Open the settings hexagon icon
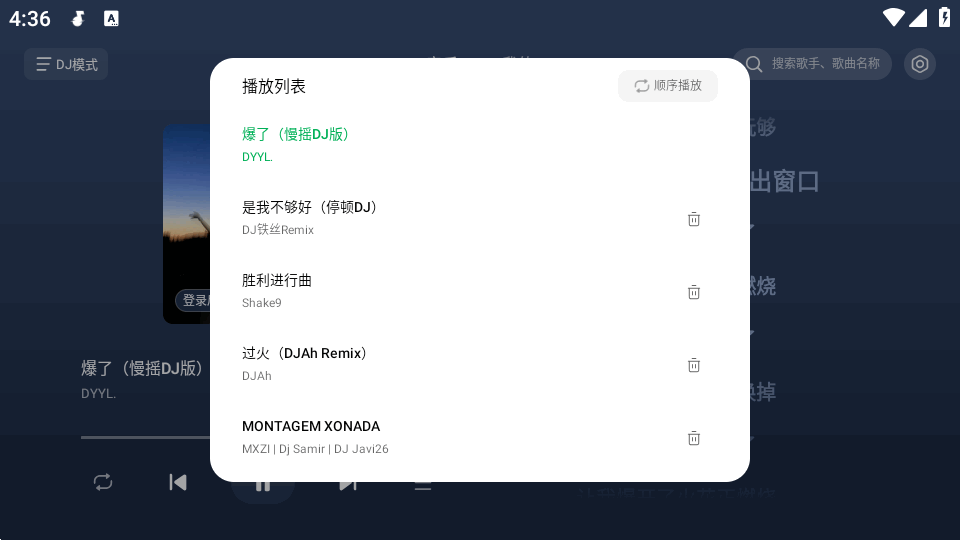960x540 pixels. (x=920, y=64)
